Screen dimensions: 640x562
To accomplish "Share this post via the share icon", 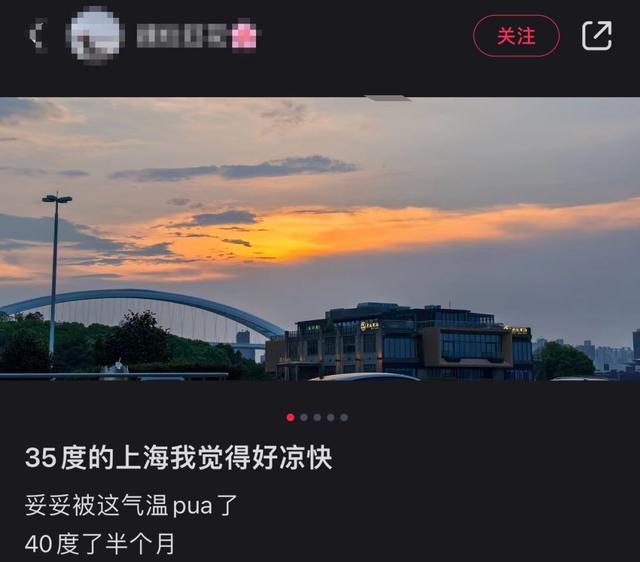I will [x=597, y=36].
